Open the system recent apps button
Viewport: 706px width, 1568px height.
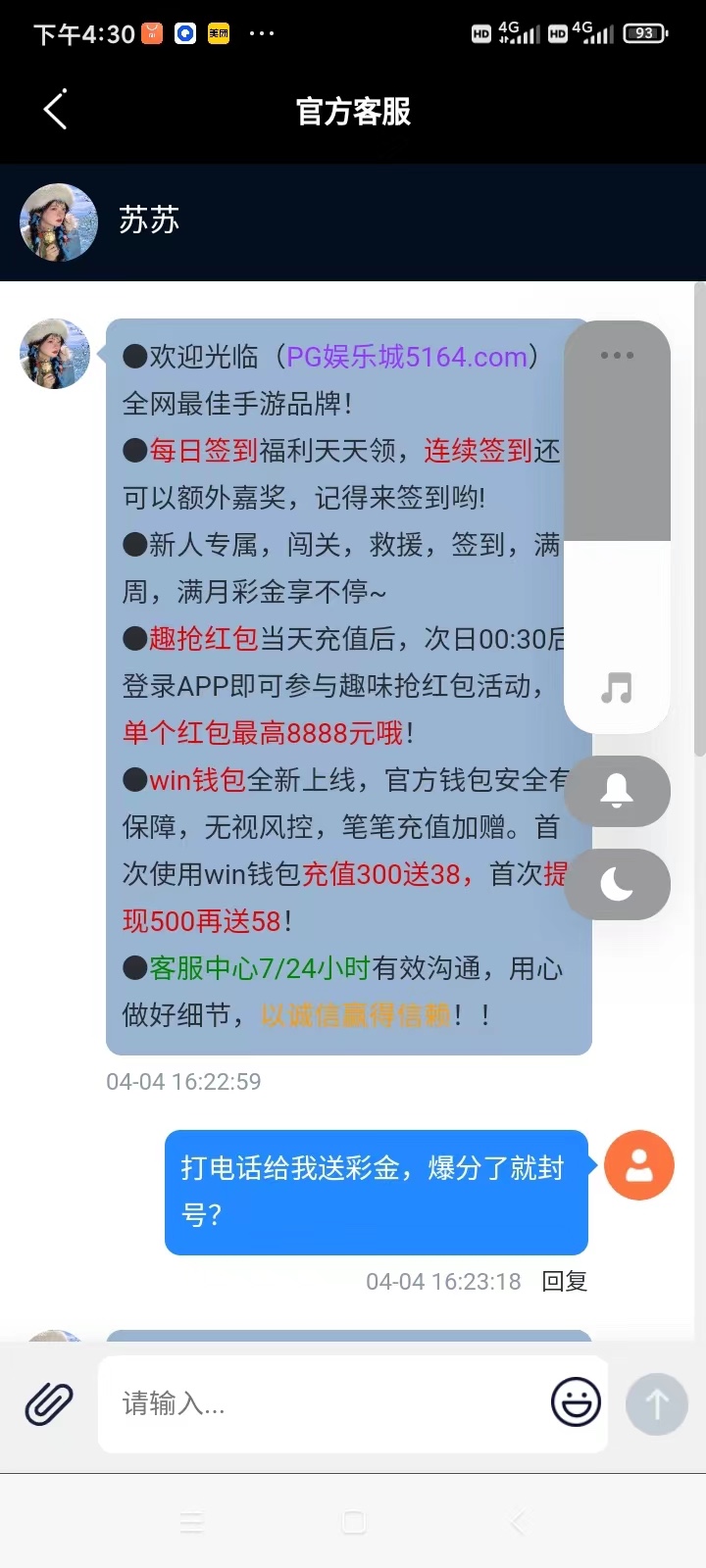[191, 1522]
